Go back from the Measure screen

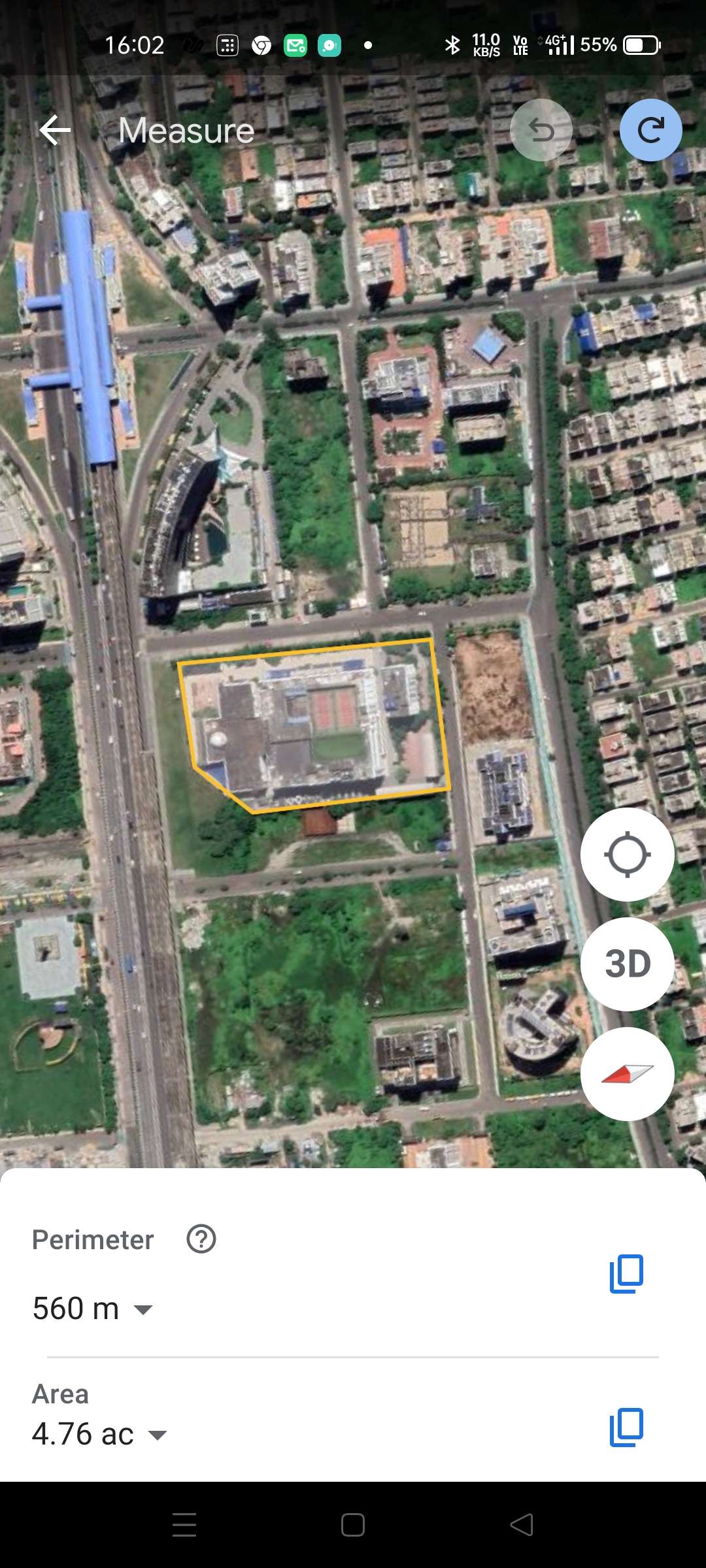(55, 130)
